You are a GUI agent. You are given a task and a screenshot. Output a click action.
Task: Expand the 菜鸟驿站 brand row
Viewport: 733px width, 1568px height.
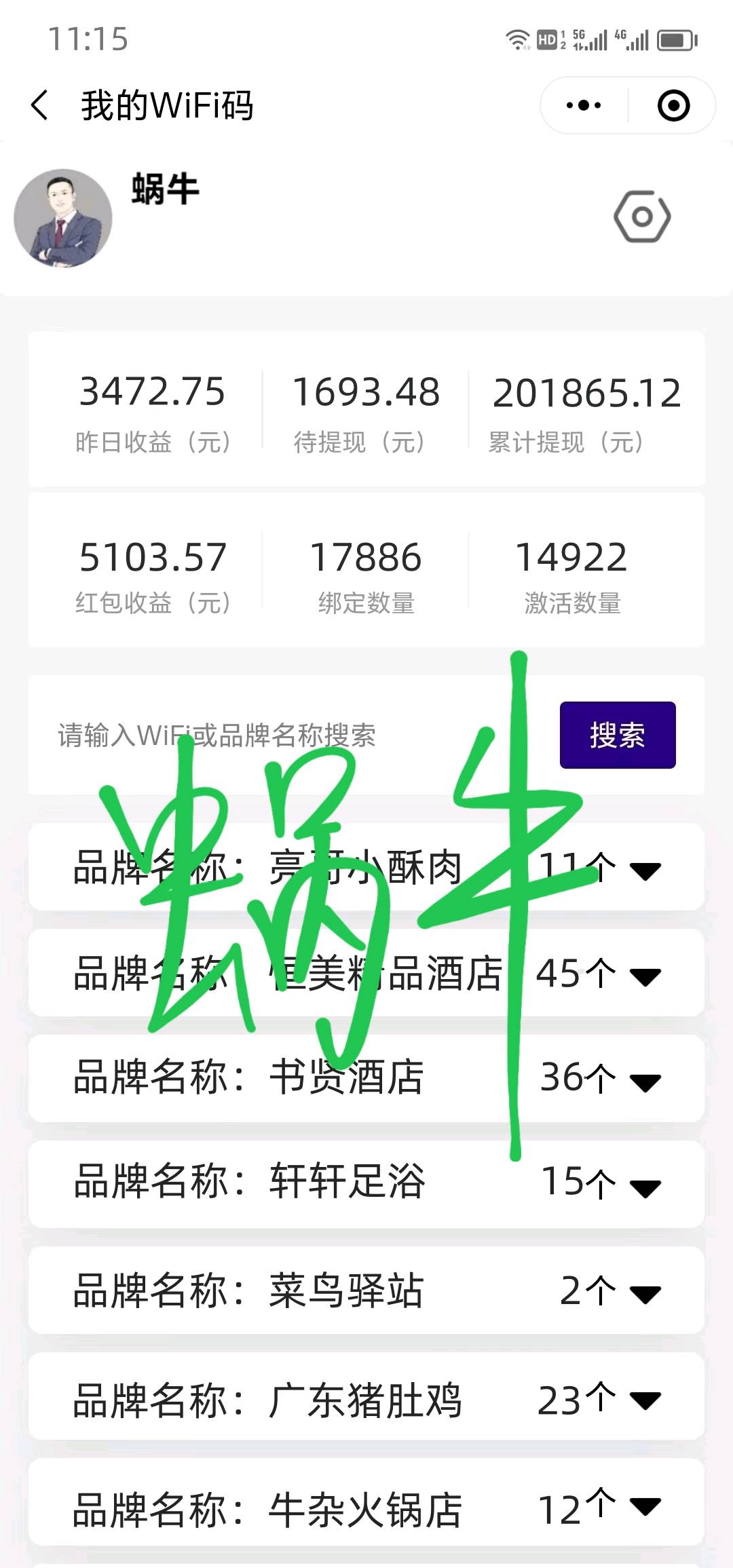(x=366, y=1290)
